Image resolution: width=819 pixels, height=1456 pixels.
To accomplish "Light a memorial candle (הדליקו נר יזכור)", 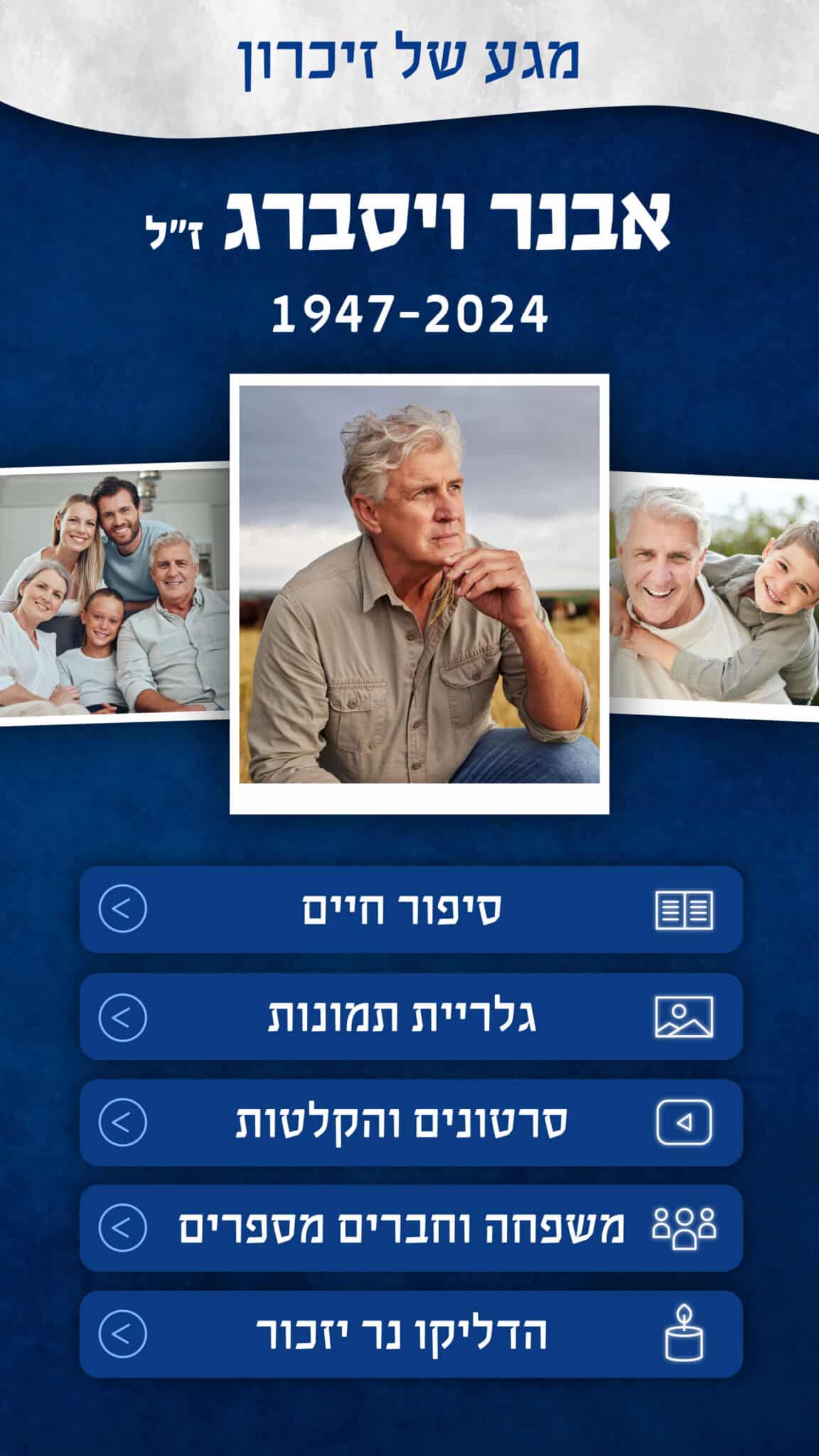I will pos(411,1334).
